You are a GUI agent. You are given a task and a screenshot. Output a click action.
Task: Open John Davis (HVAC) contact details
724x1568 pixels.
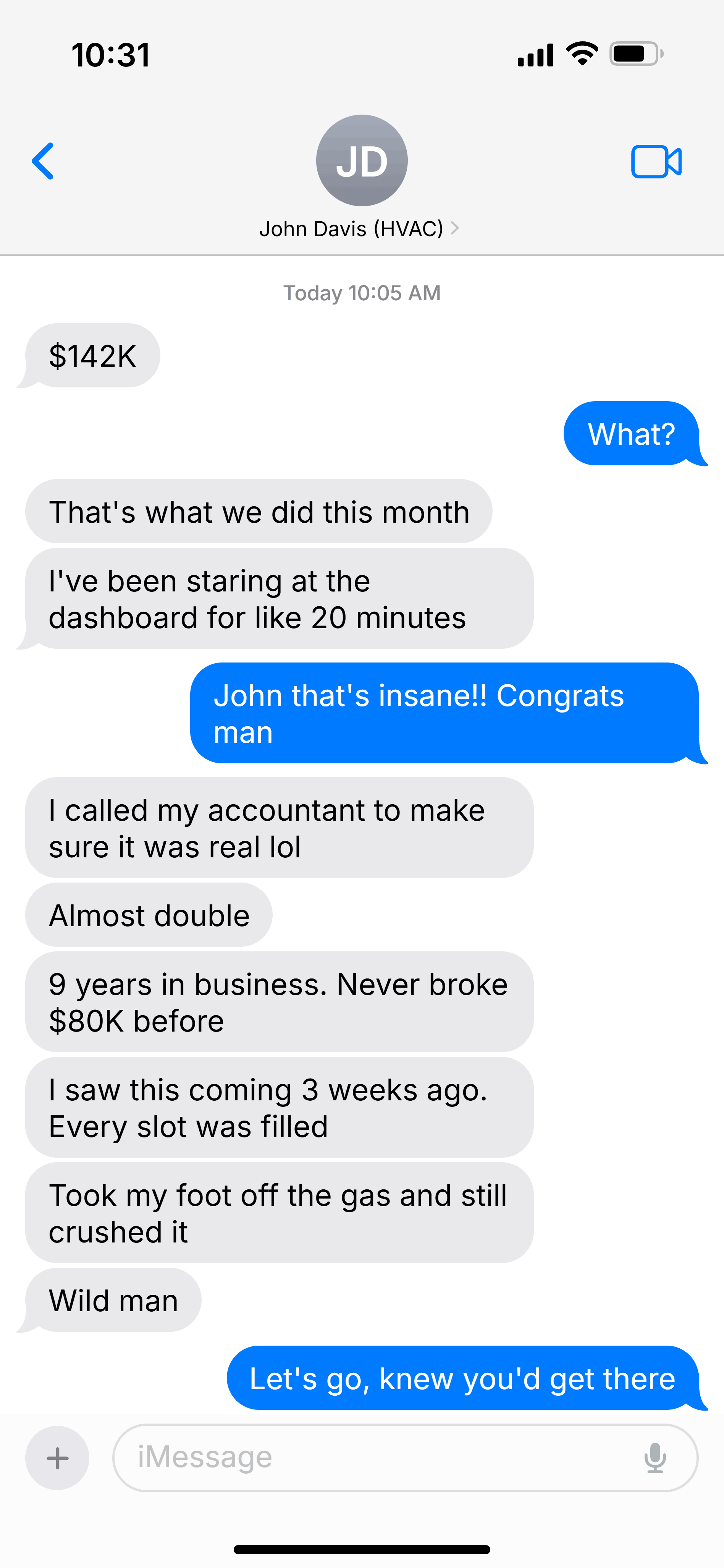(352, 228)
